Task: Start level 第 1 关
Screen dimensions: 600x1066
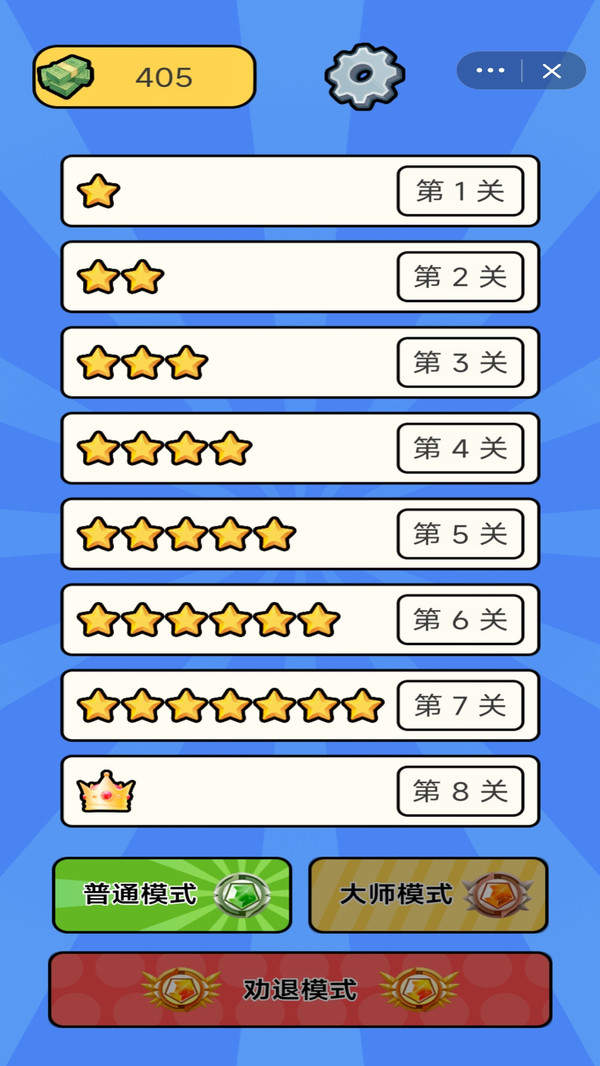Action: [460, 191]
